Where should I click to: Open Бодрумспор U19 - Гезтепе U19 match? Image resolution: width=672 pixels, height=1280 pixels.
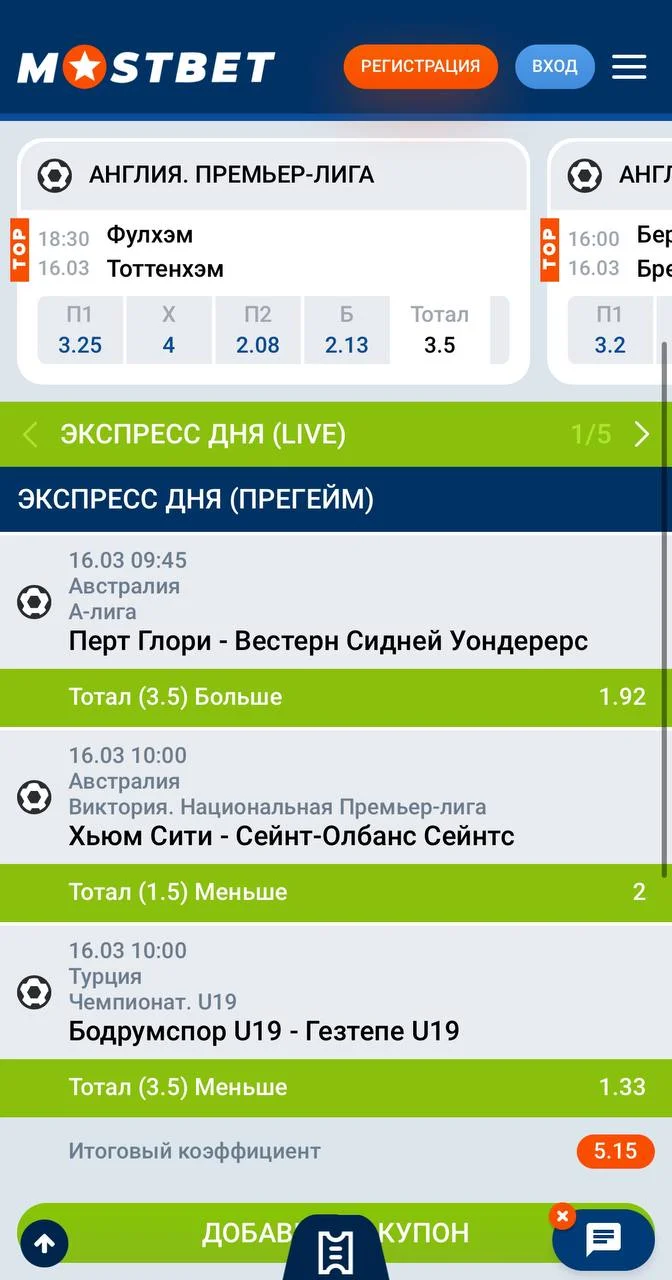tap(264, 1031)
